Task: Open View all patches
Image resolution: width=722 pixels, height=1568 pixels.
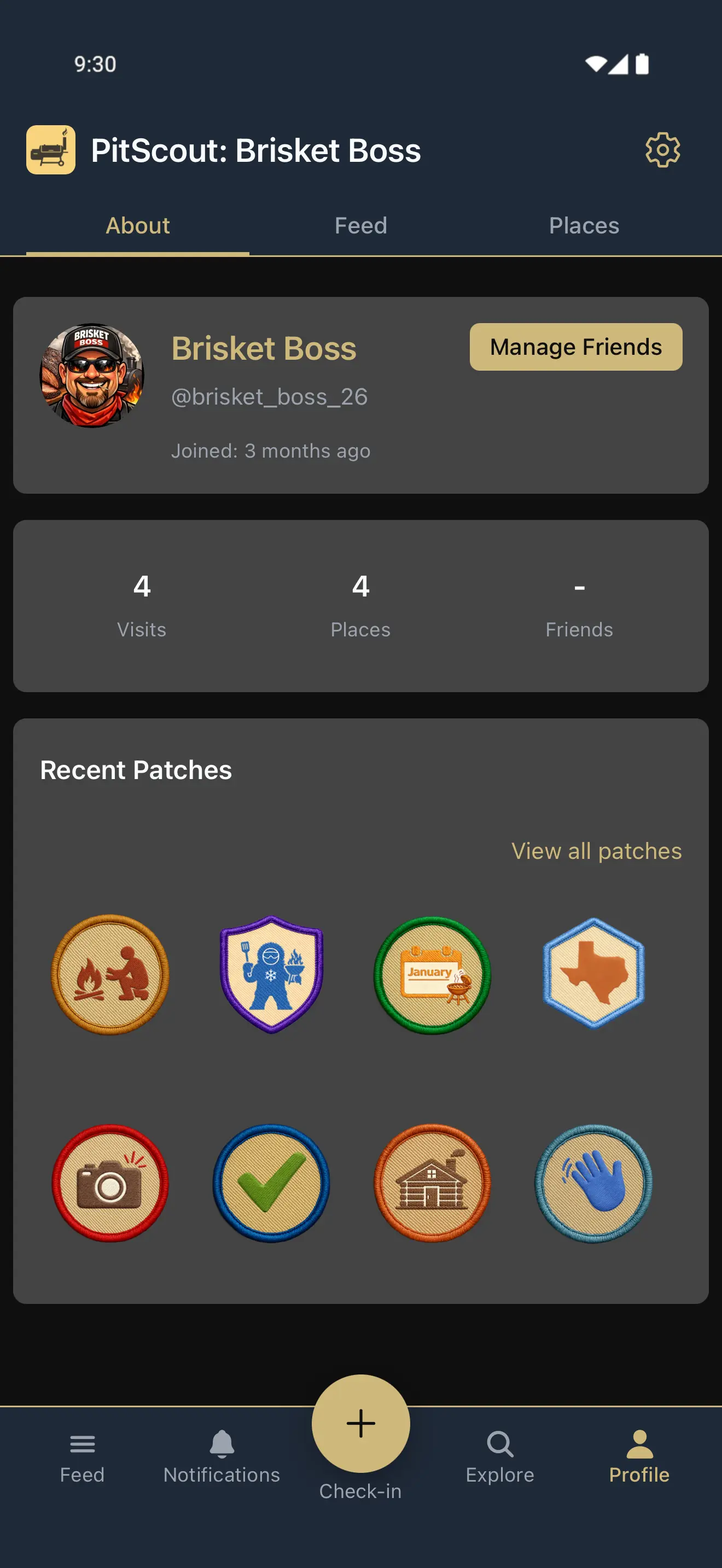Action: (597, 851)
